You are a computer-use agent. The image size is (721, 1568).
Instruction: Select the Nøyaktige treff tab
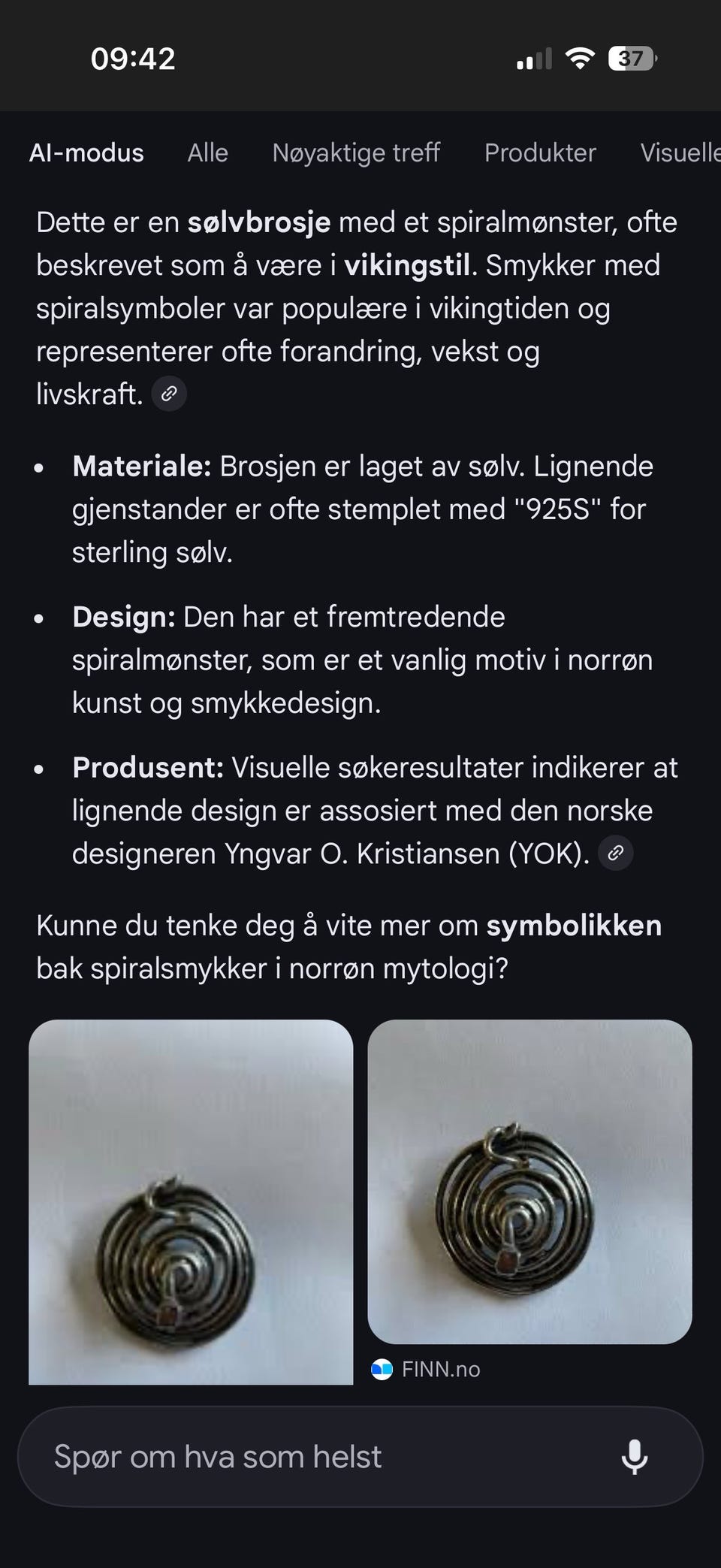tap(357, 153)
